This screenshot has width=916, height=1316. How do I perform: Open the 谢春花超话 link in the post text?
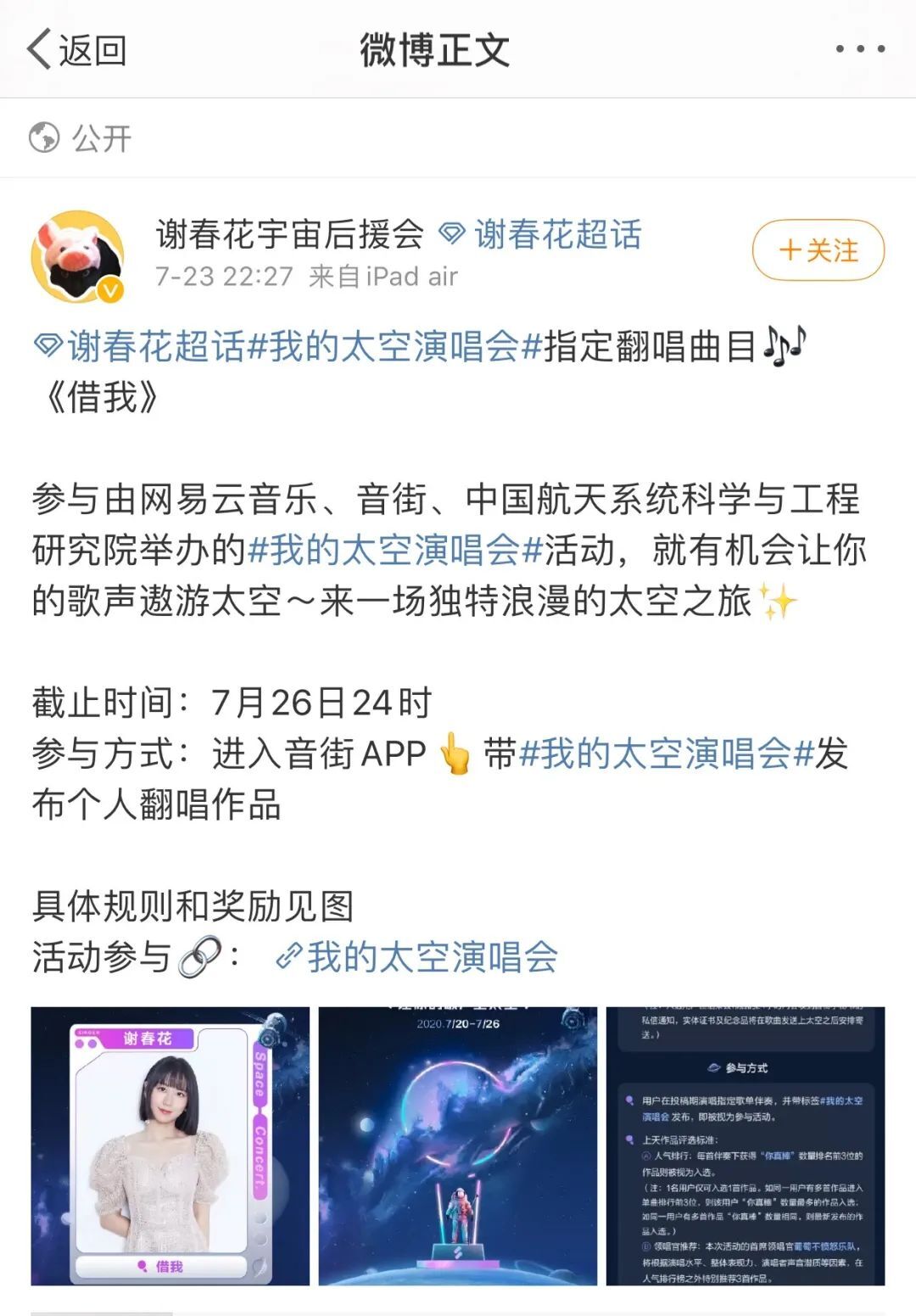[x=140, y=347]
